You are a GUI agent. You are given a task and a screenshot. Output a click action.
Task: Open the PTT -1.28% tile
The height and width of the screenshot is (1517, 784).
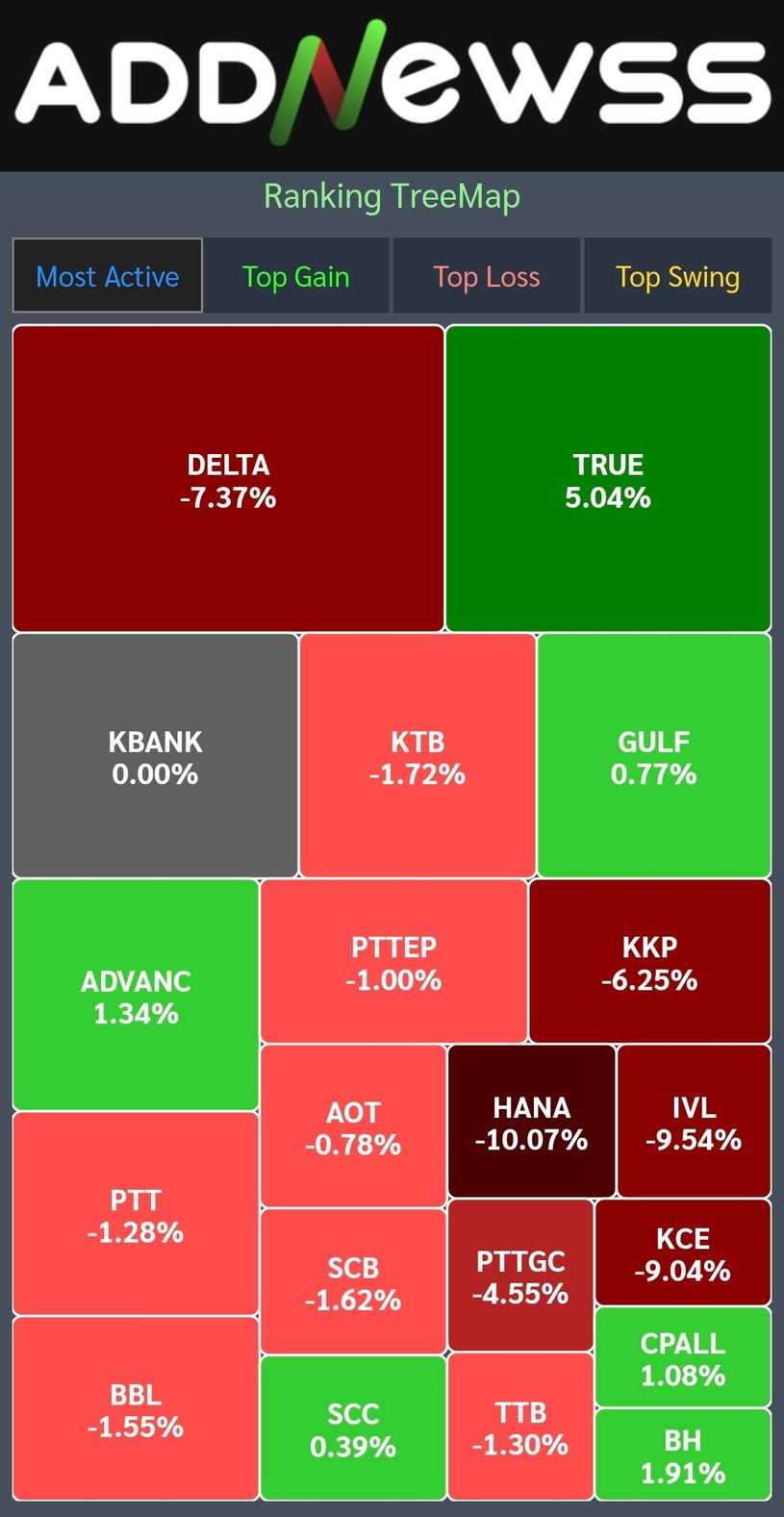point(136,1214)
